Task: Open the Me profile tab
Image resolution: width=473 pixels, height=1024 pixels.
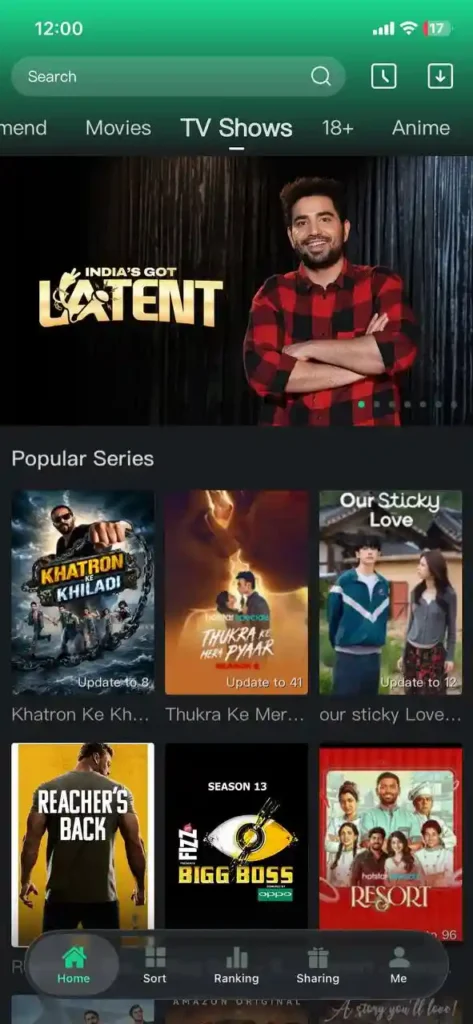Action: tap(399, 965)
